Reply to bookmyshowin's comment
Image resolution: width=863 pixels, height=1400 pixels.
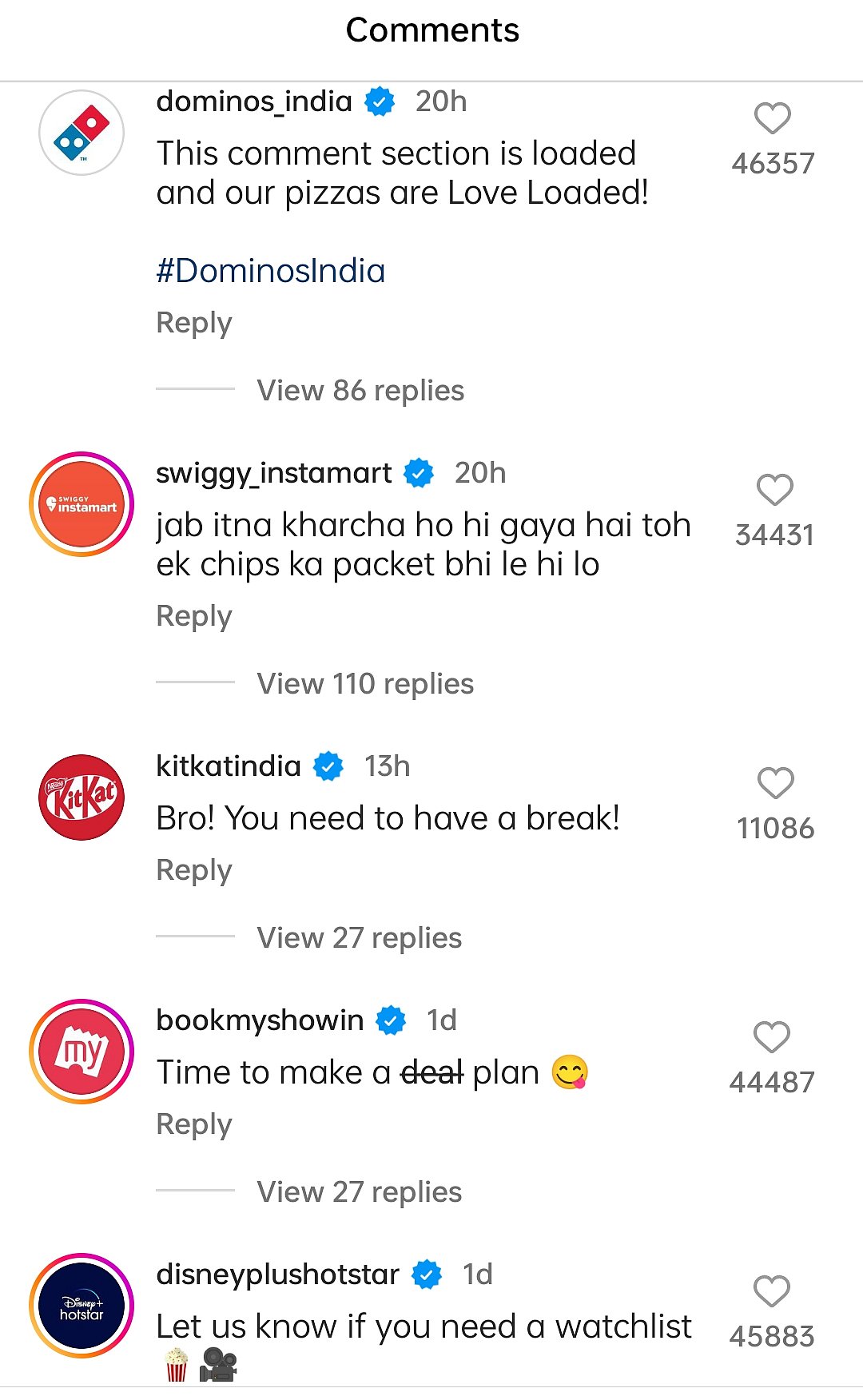[x=194, y=1124]
